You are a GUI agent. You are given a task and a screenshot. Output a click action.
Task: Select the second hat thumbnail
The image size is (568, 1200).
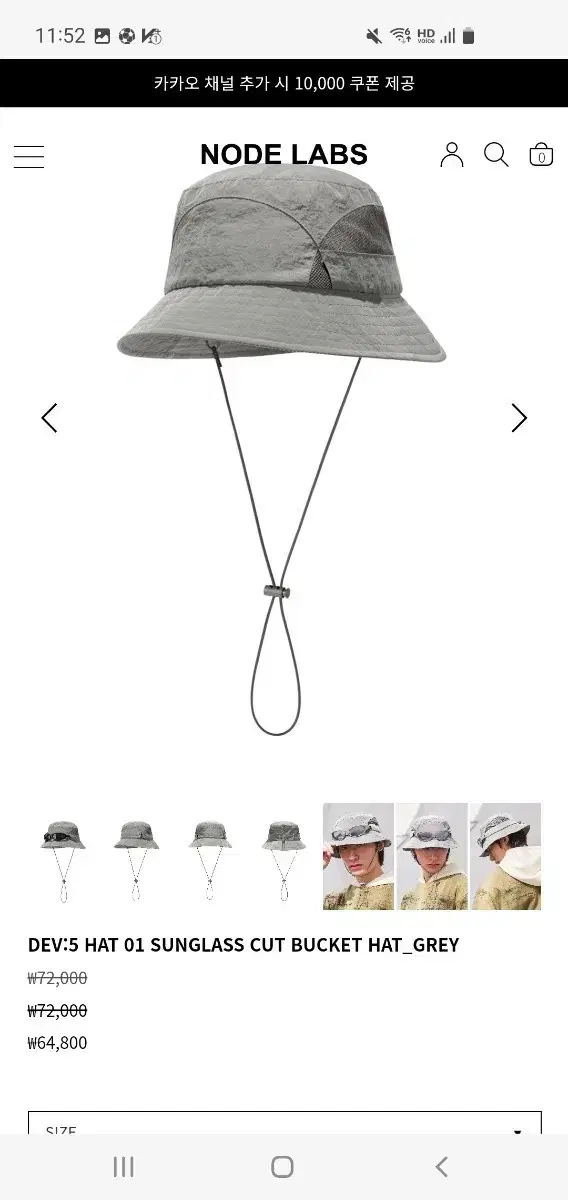pos(136,857)
